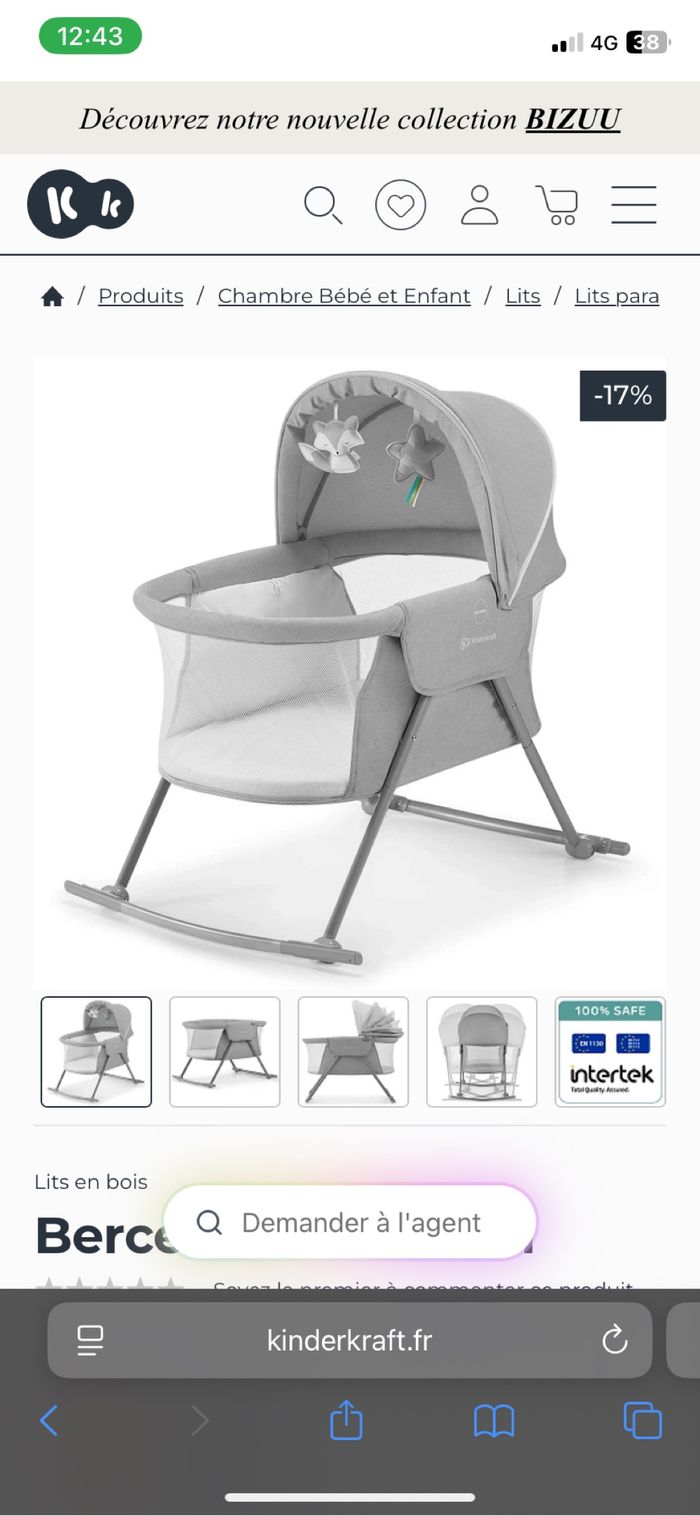This screenshot has width=700, height=1516.
Task: Select the front-view canopy thumbnail
Action: click(481, 1051)
